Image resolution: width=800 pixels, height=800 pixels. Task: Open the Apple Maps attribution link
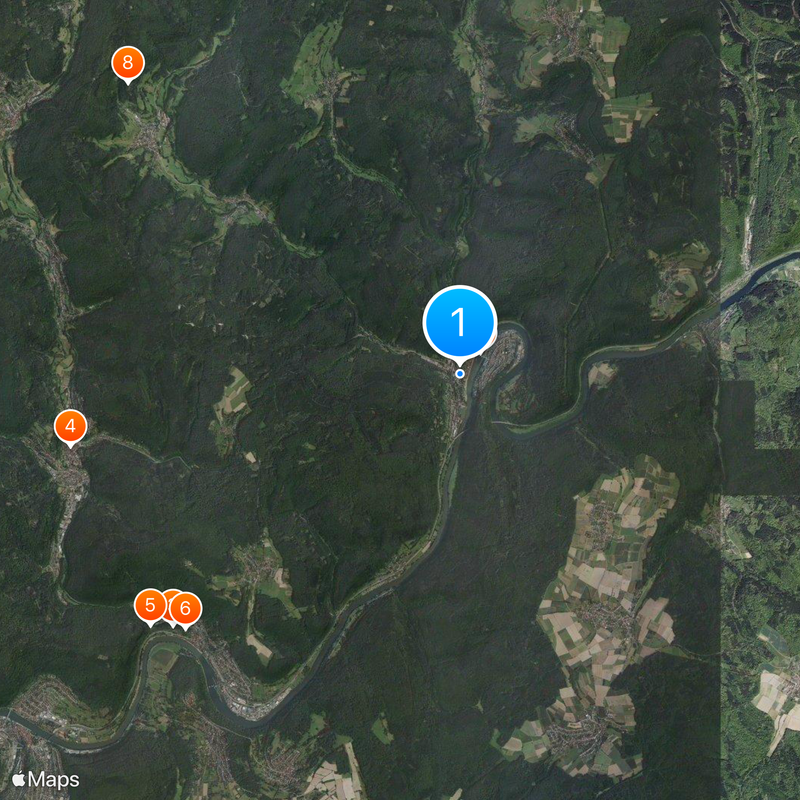[x=46, y=779]
